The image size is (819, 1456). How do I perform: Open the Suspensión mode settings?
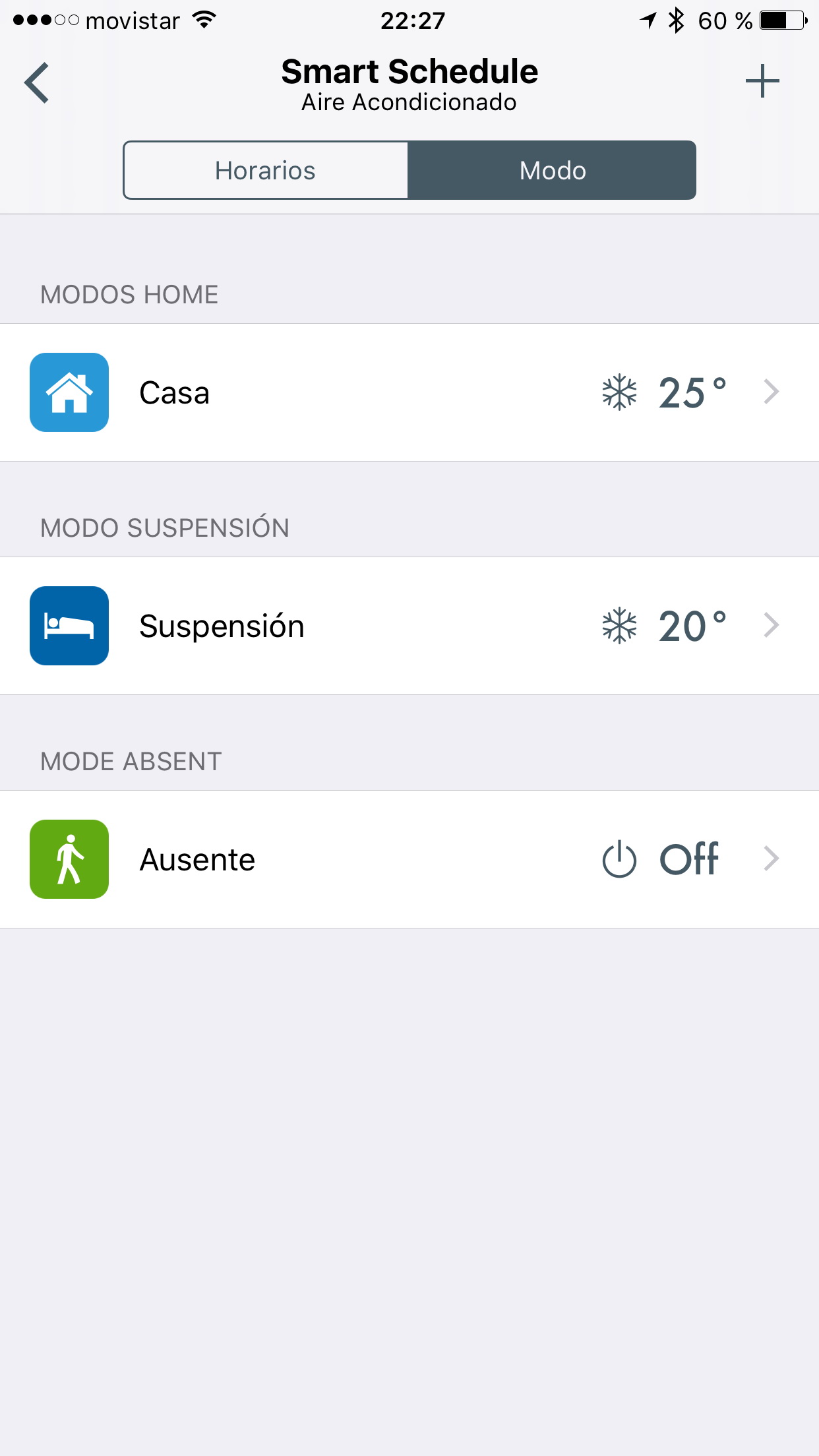(409, 626)
